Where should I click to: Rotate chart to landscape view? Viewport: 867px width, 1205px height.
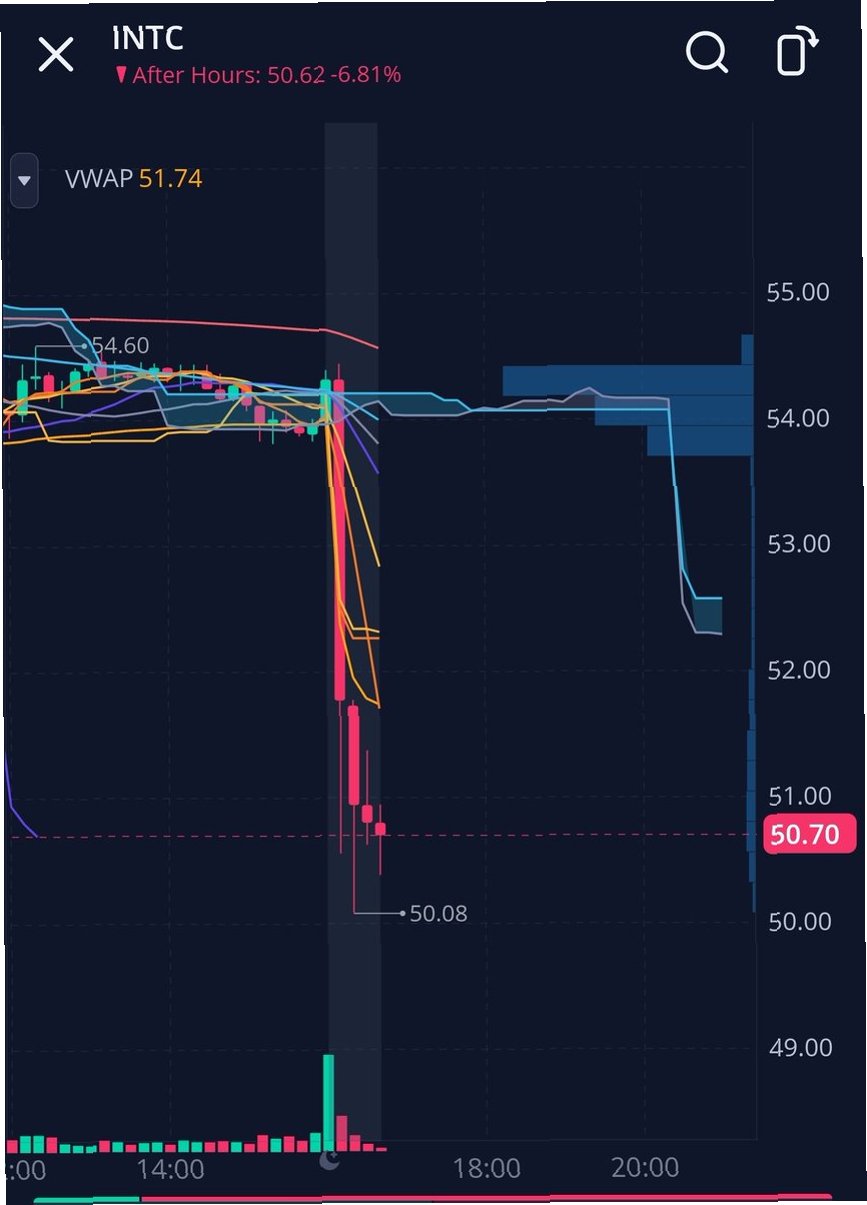coord(798,52)
